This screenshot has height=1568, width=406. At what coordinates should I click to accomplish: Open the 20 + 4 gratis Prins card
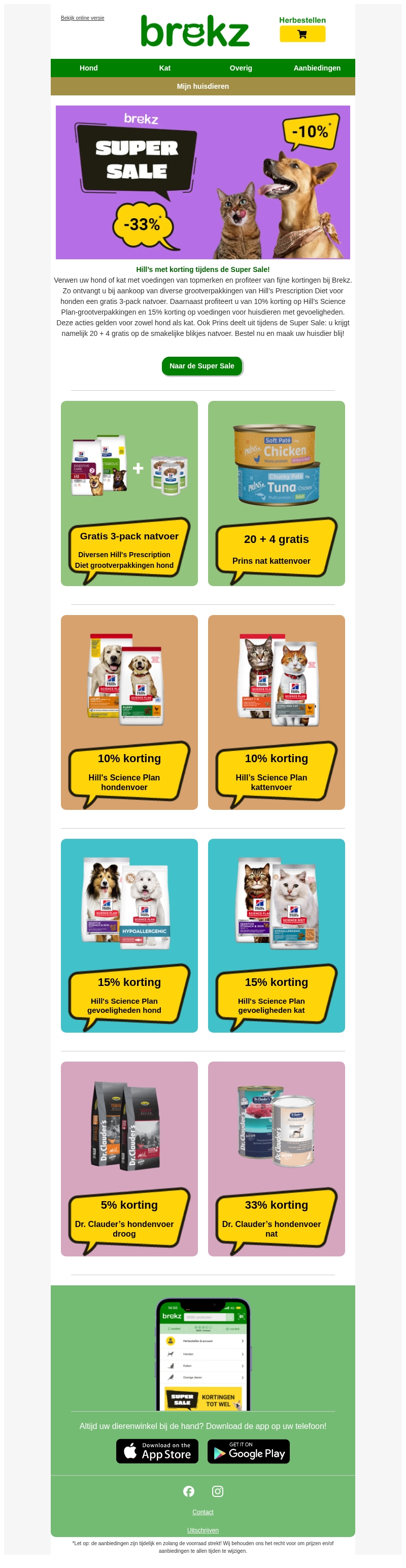277,494
